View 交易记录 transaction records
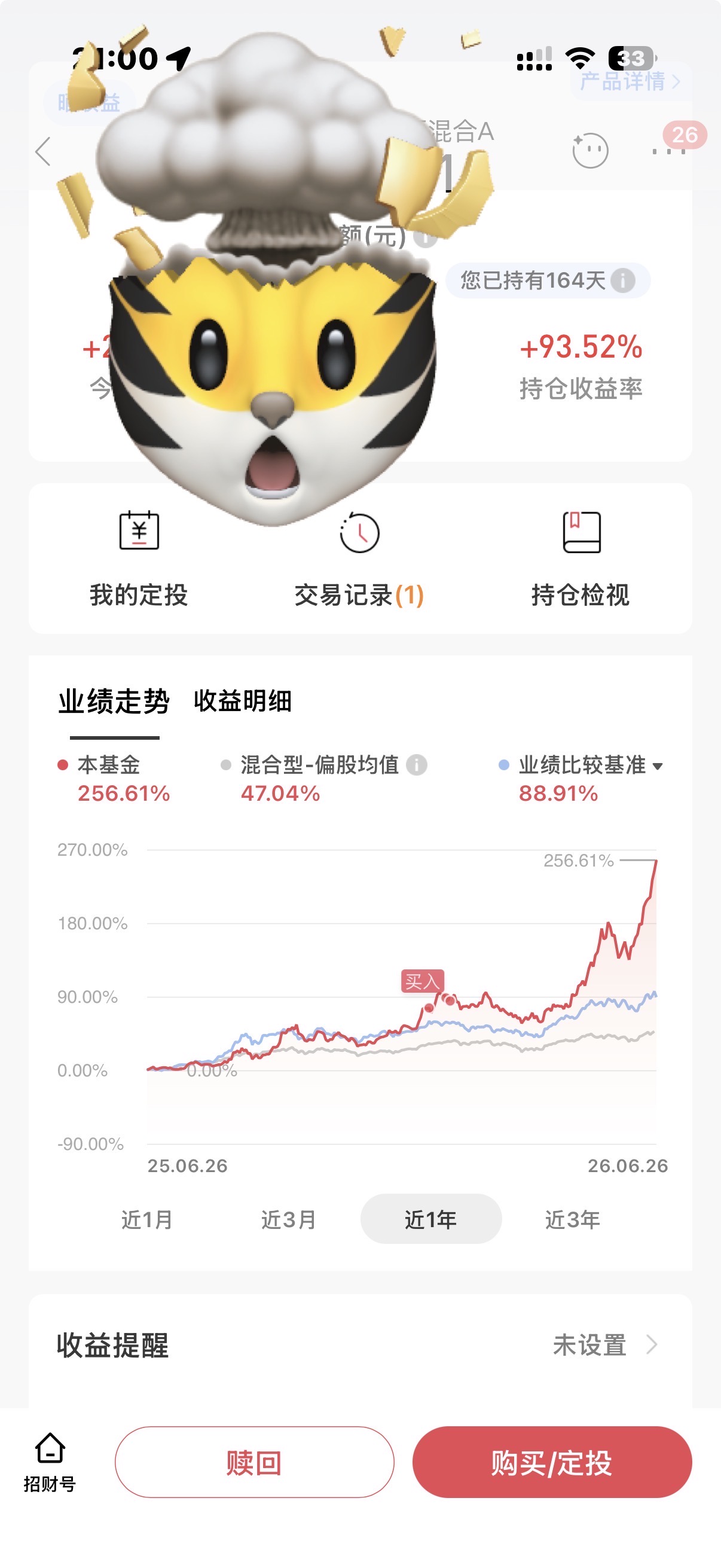 click(x=359, y=559)
